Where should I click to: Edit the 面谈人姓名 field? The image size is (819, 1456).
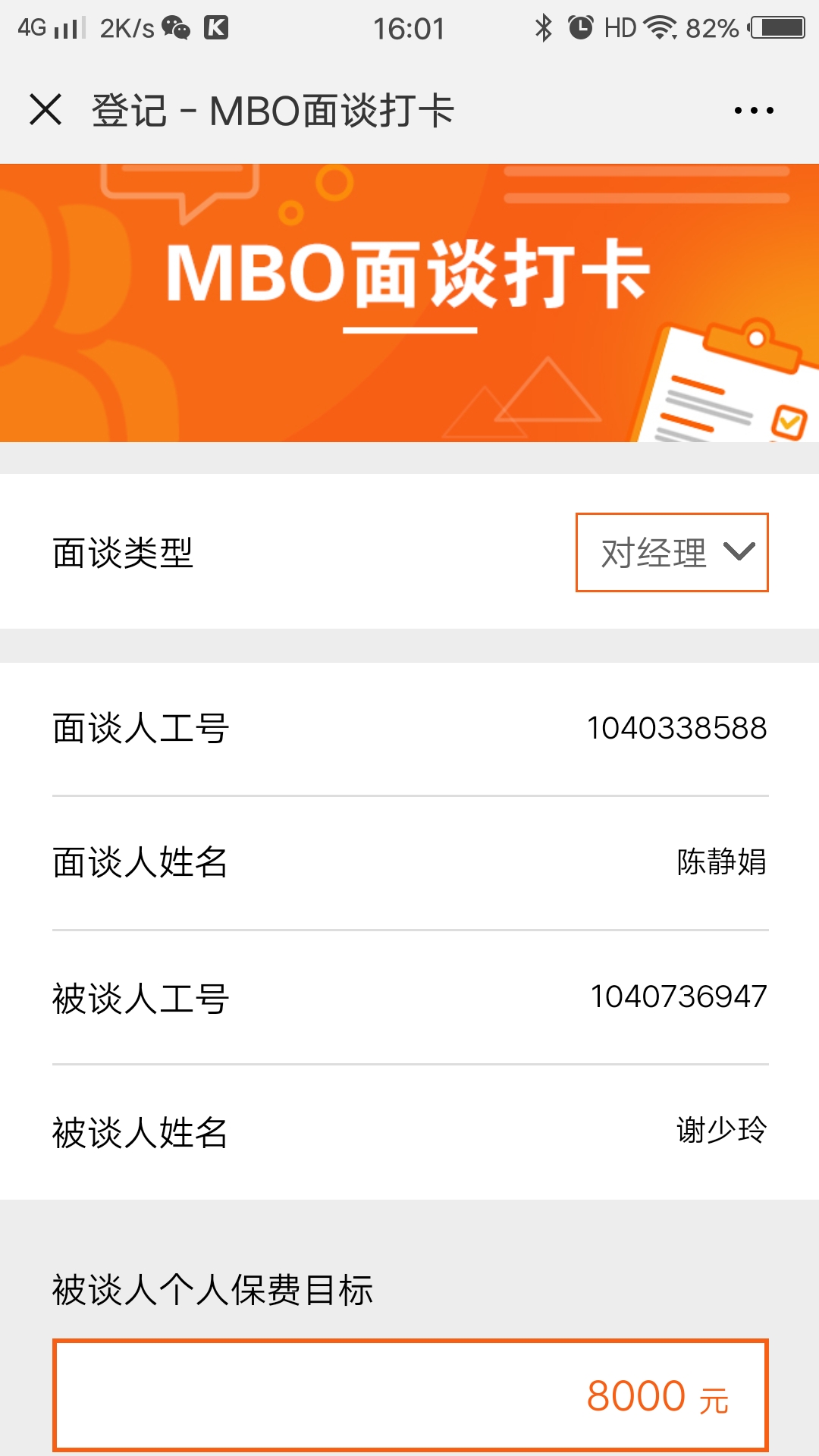coord(720,862)
